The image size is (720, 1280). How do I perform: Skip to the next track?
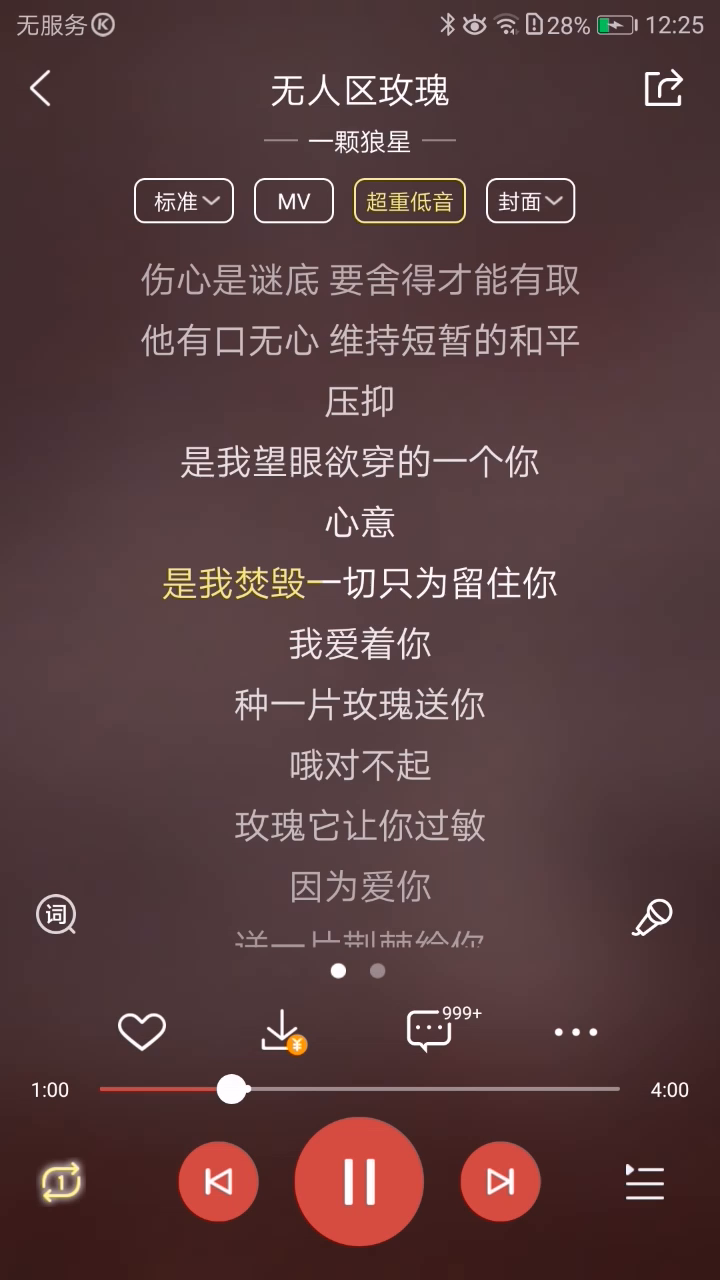(500, 1182)
